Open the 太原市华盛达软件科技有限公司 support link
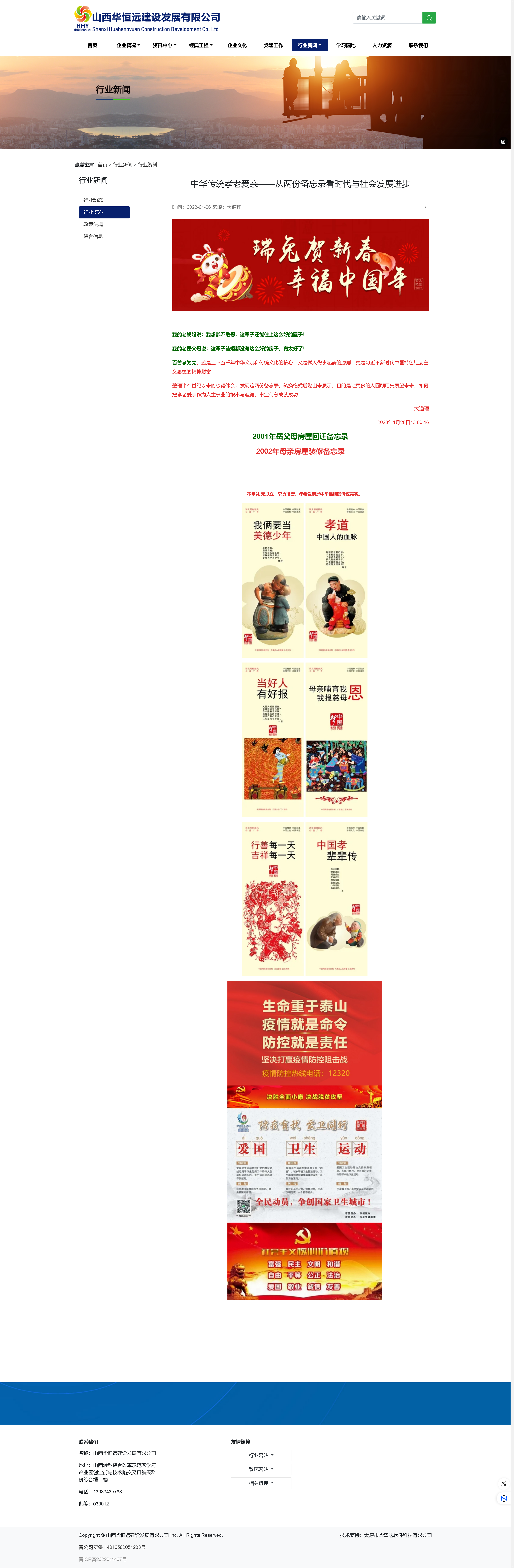Screen dimensions: 514x1568 (398, 1535)
